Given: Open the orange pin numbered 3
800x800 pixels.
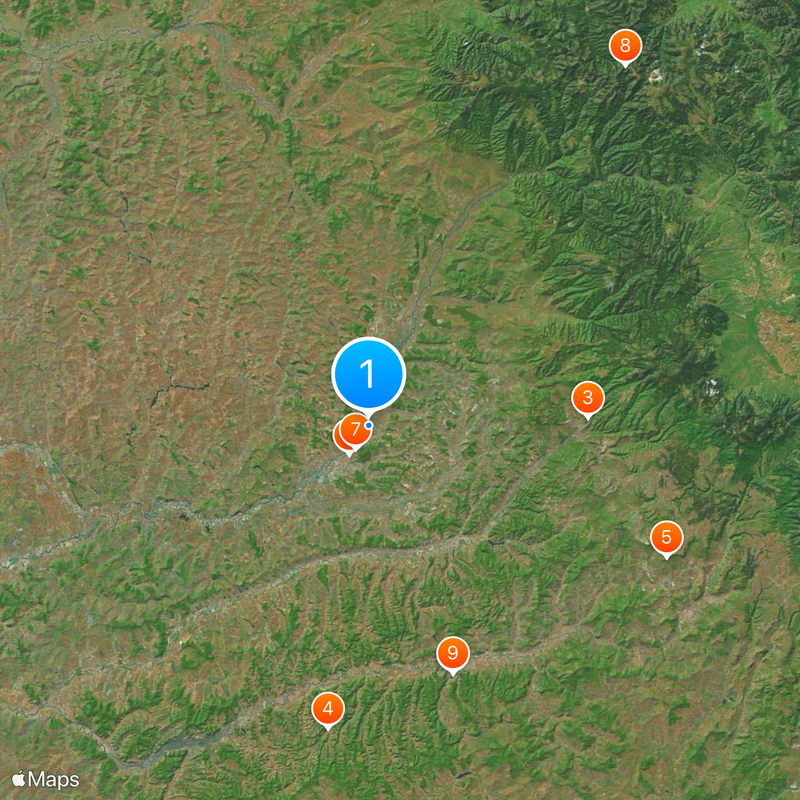Looking at the screenshot, I should [x=587, y=398].
